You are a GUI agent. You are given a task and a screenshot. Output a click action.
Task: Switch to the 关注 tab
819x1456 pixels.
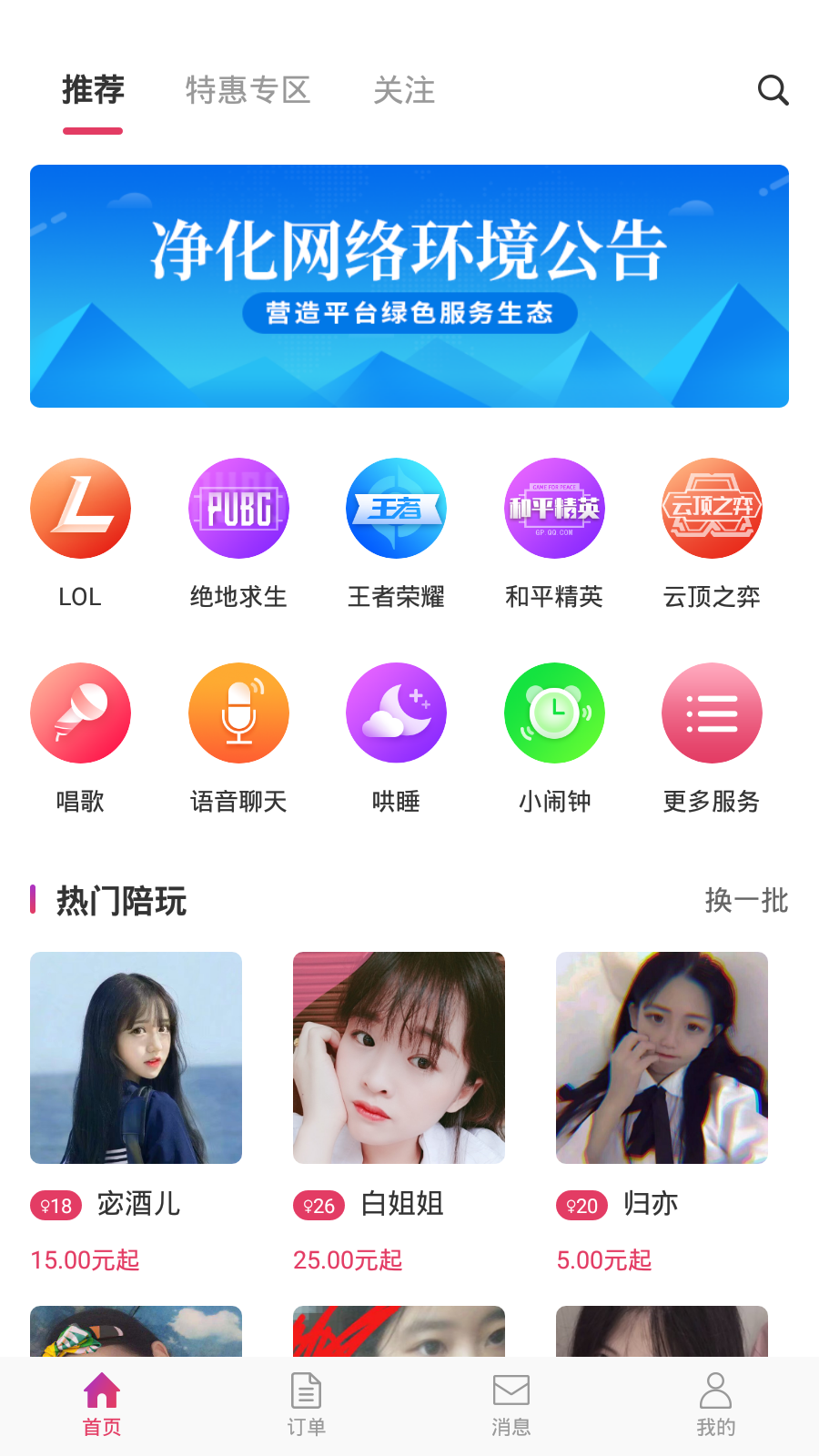pos(404,90)
